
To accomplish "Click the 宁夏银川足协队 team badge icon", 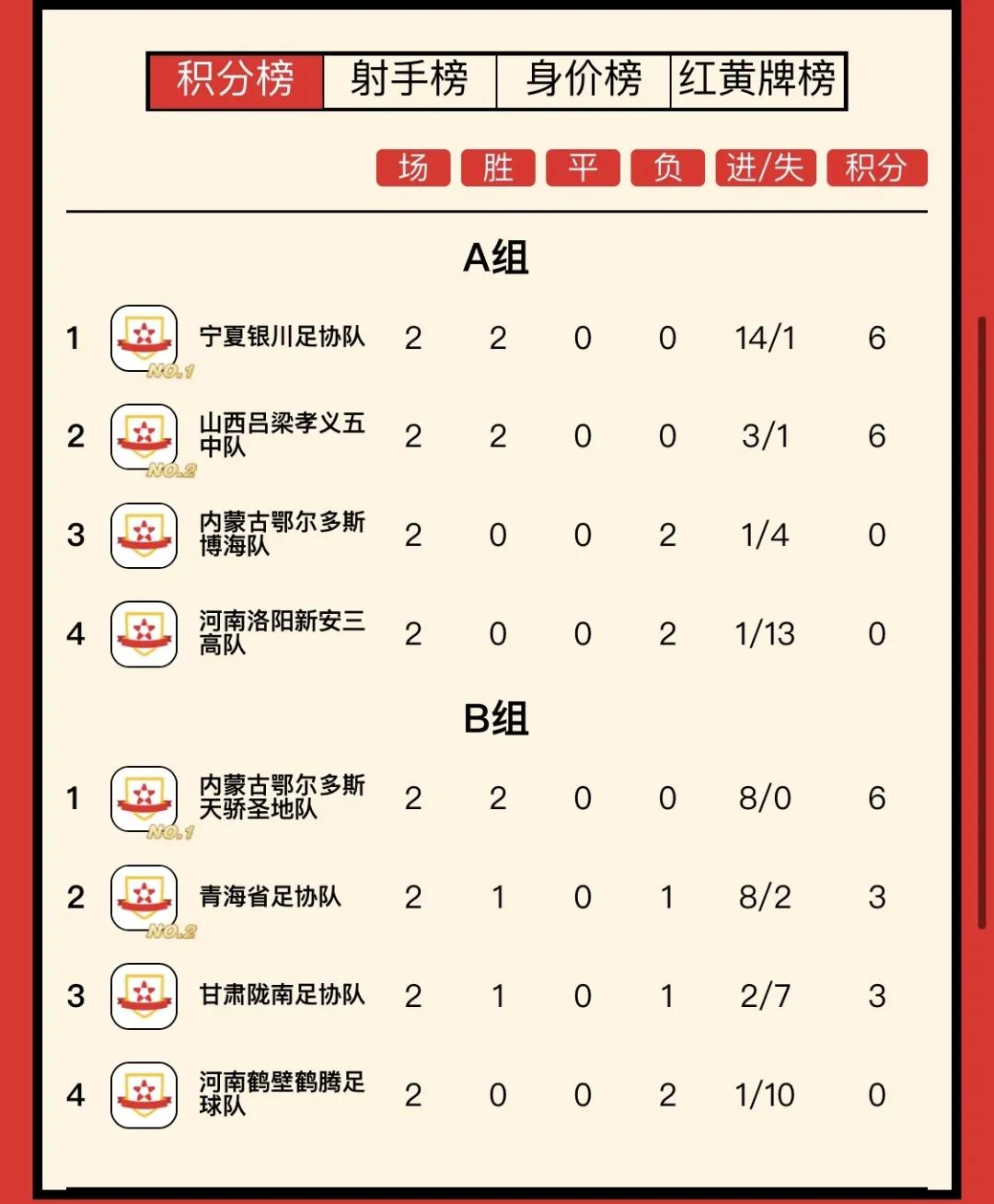I will [x=143, y=337].
